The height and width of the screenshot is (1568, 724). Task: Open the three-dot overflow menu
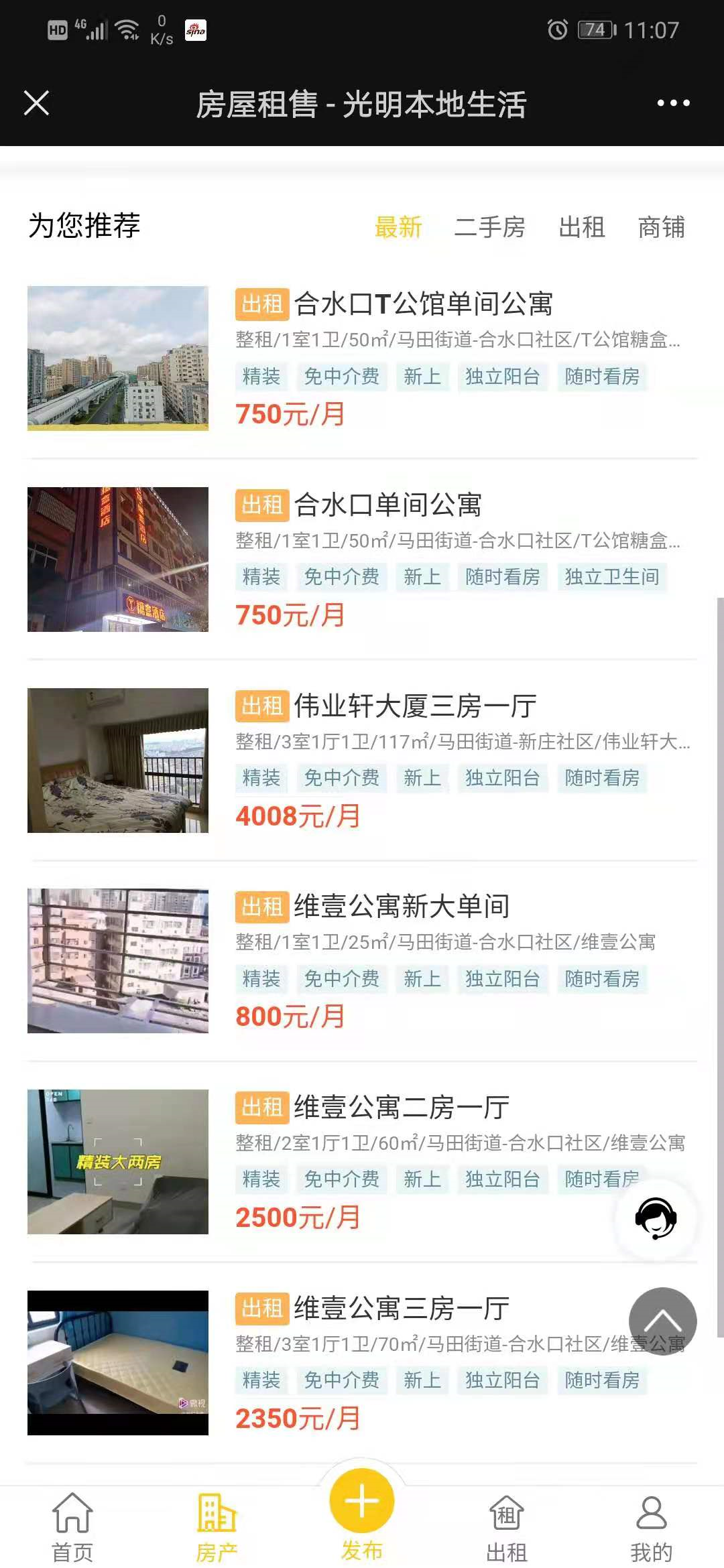[673, 103]
